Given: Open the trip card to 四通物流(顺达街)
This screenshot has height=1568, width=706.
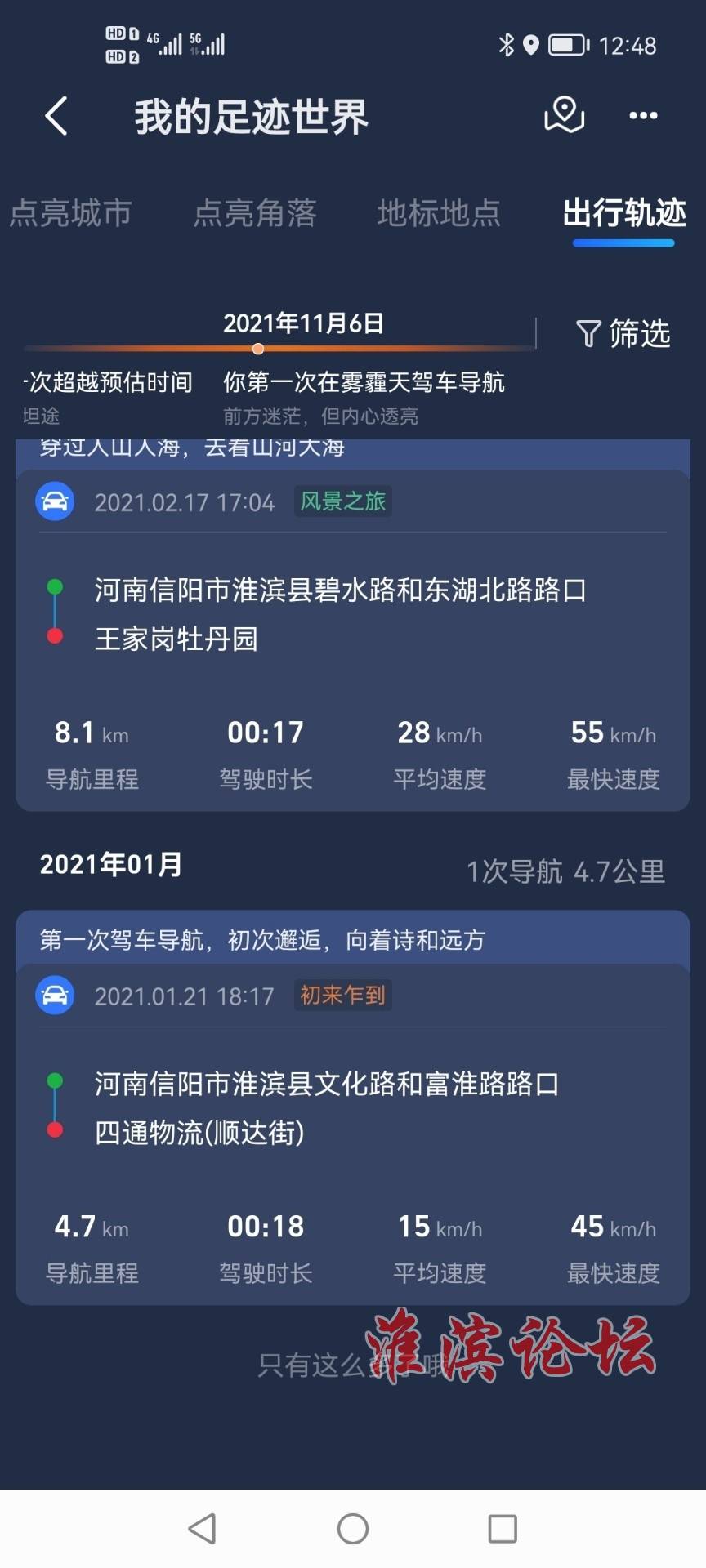Looking at the screenshot, I should (x=353, y=1134).
